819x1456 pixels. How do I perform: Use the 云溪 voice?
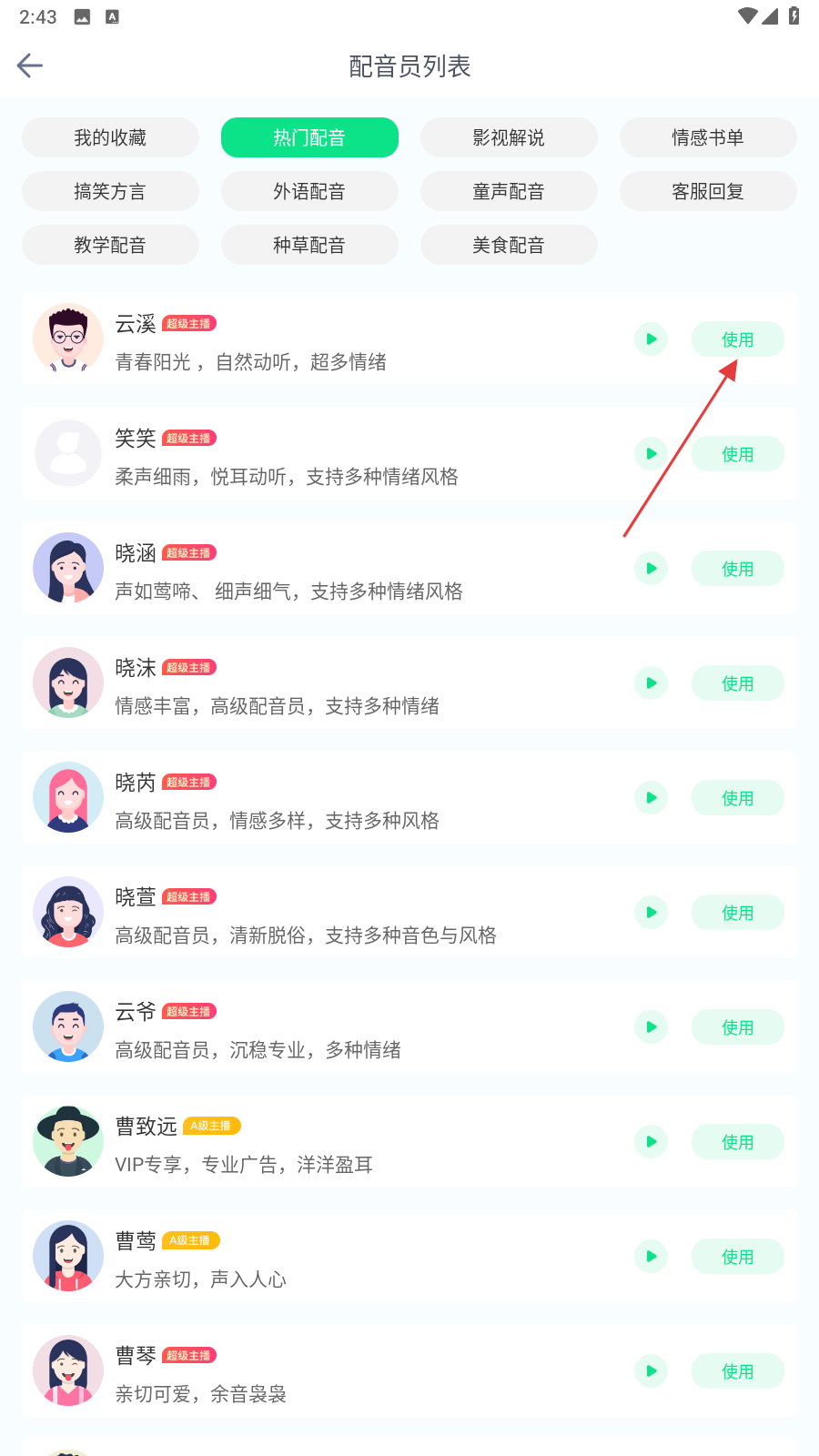click(737, 339)
